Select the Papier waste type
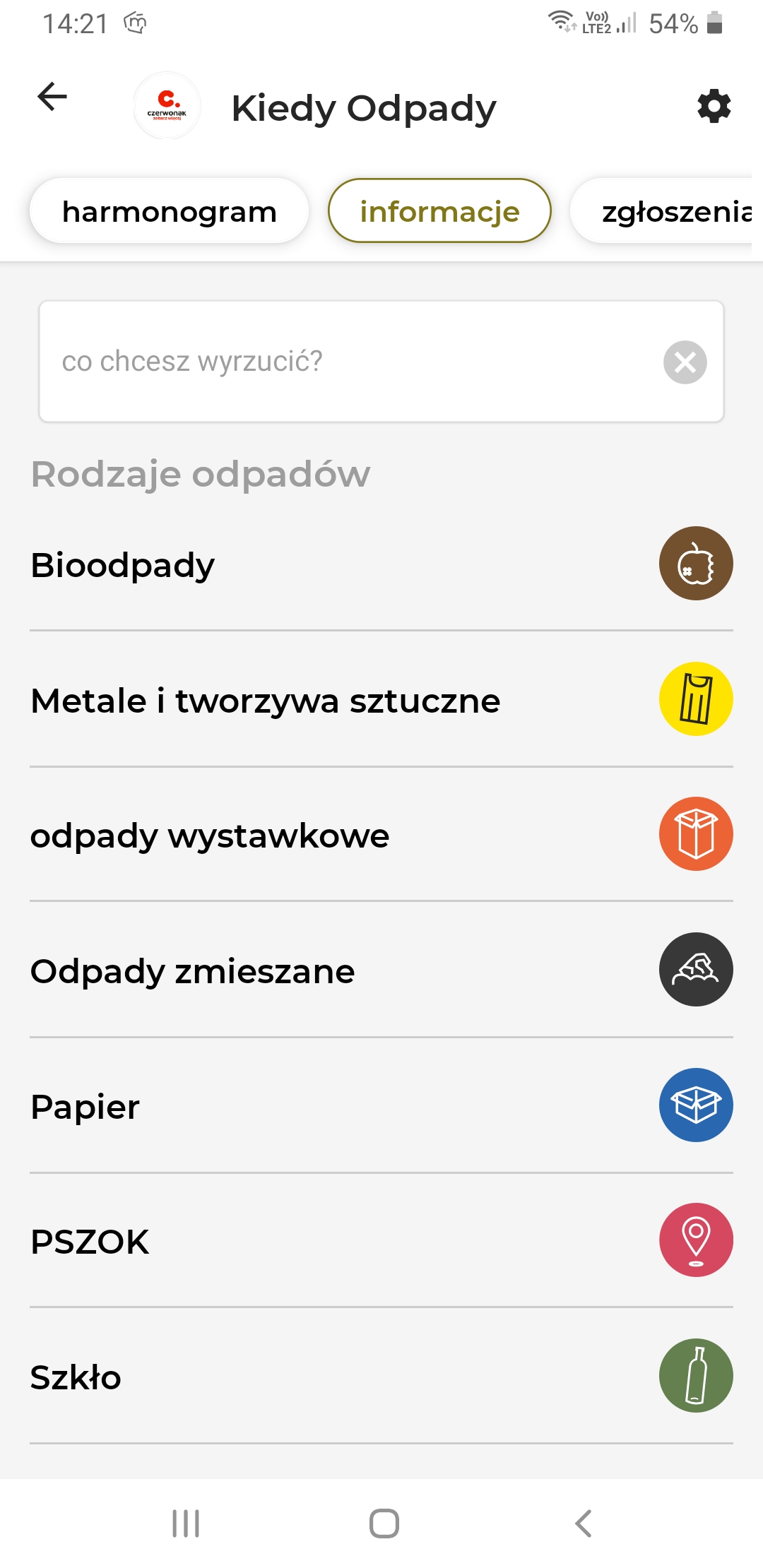The width and height of the screenshot is (763, 1568). 381,1106
